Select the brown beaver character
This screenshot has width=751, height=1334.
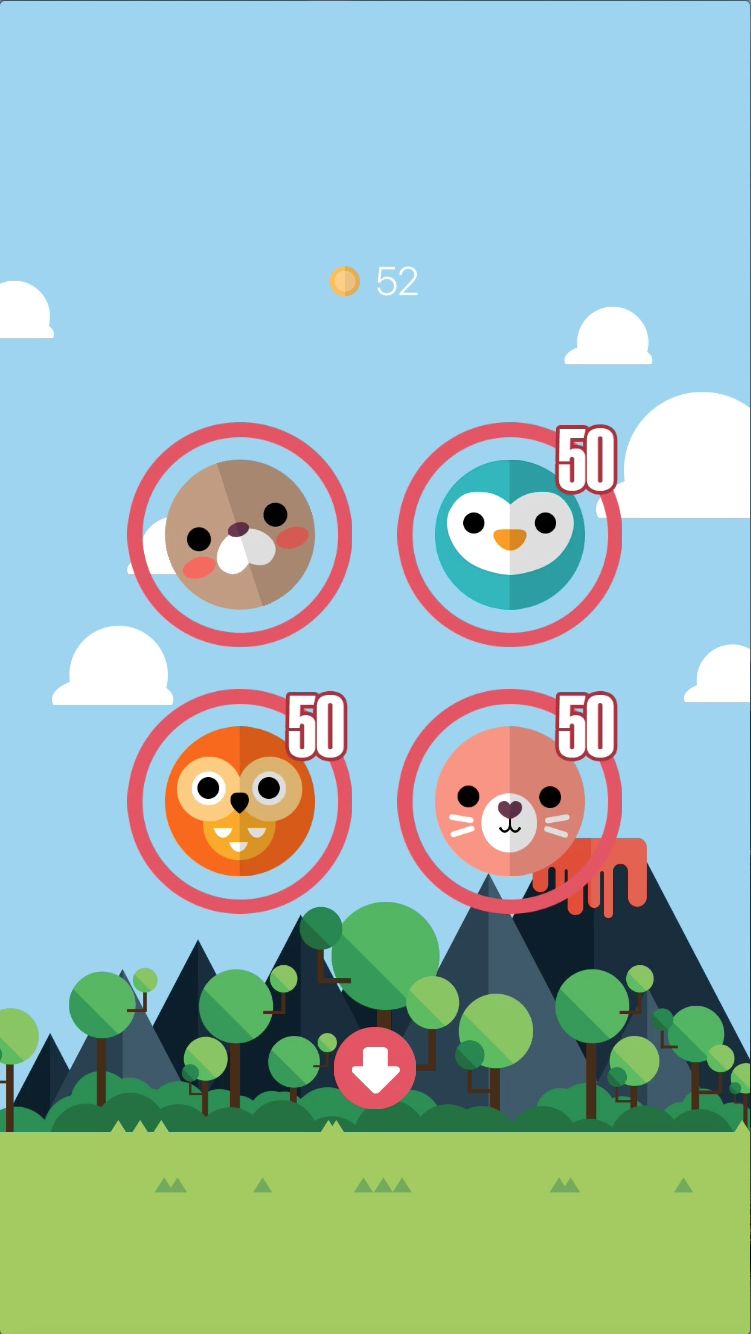point(240,534)
